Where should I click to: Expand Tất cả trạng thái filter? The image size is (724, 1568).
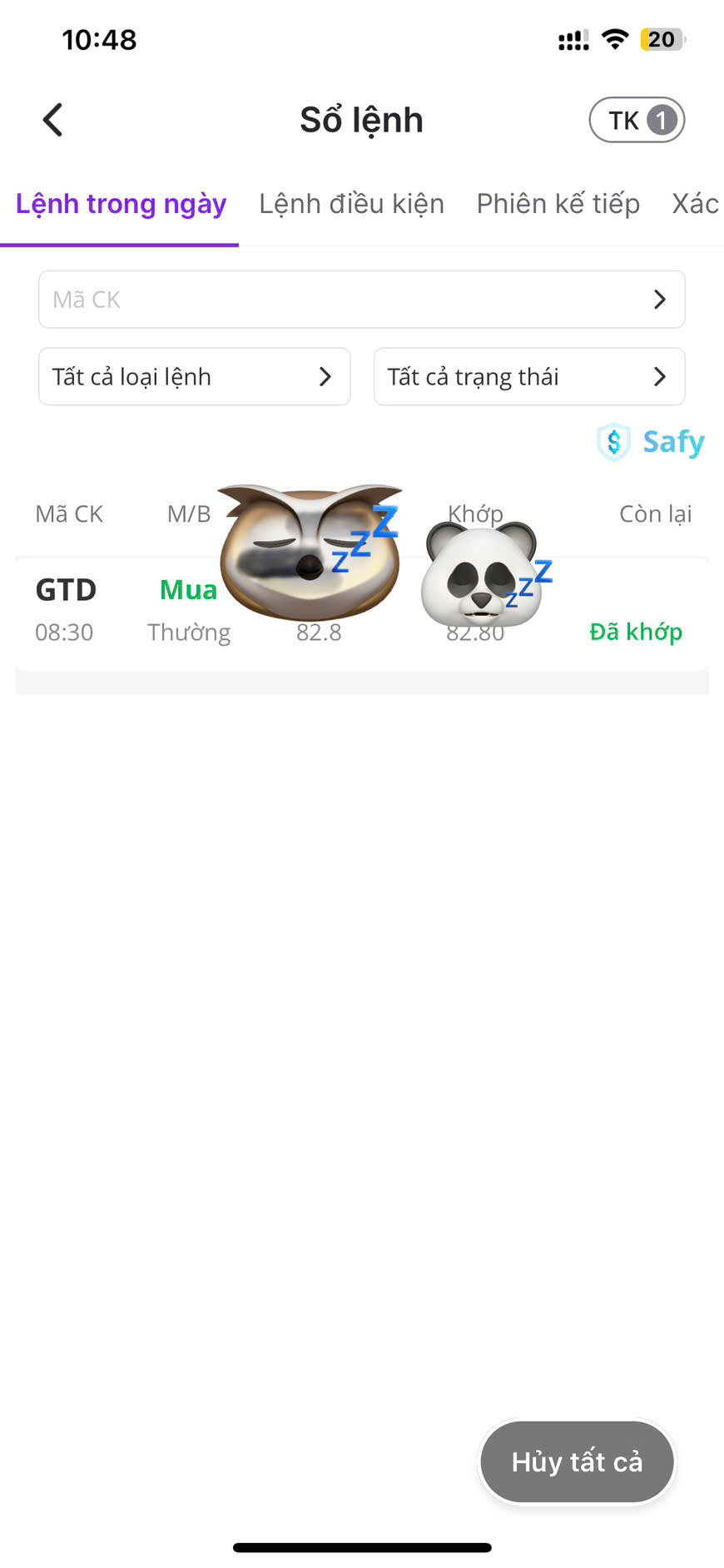point(528,377)
